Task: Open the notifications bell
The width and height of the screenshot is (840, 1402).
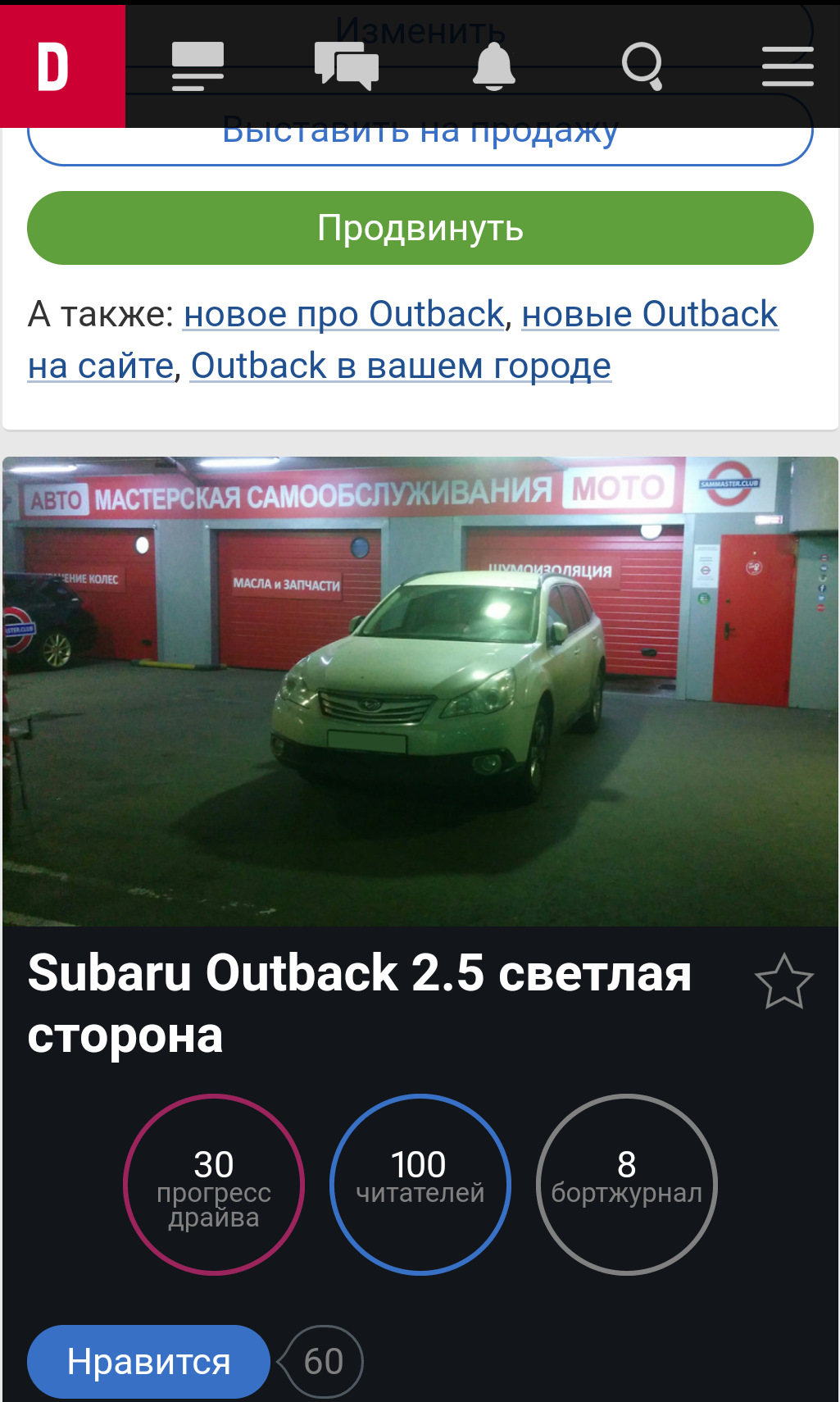Action: [493, 66]
